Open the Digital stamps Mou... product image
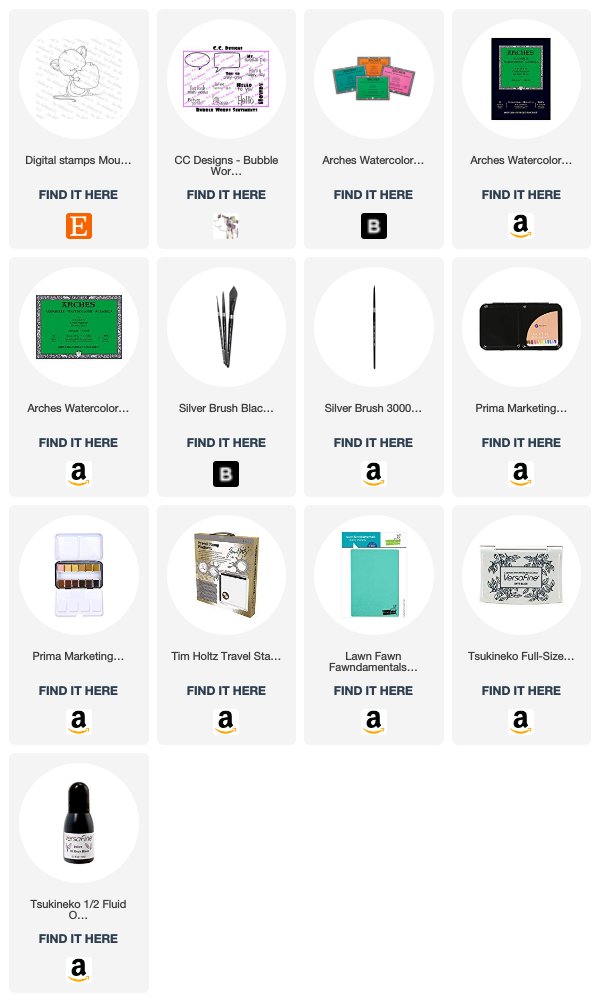The width and height of the screenshot is (600, 1002). click(x=79, y=79)
